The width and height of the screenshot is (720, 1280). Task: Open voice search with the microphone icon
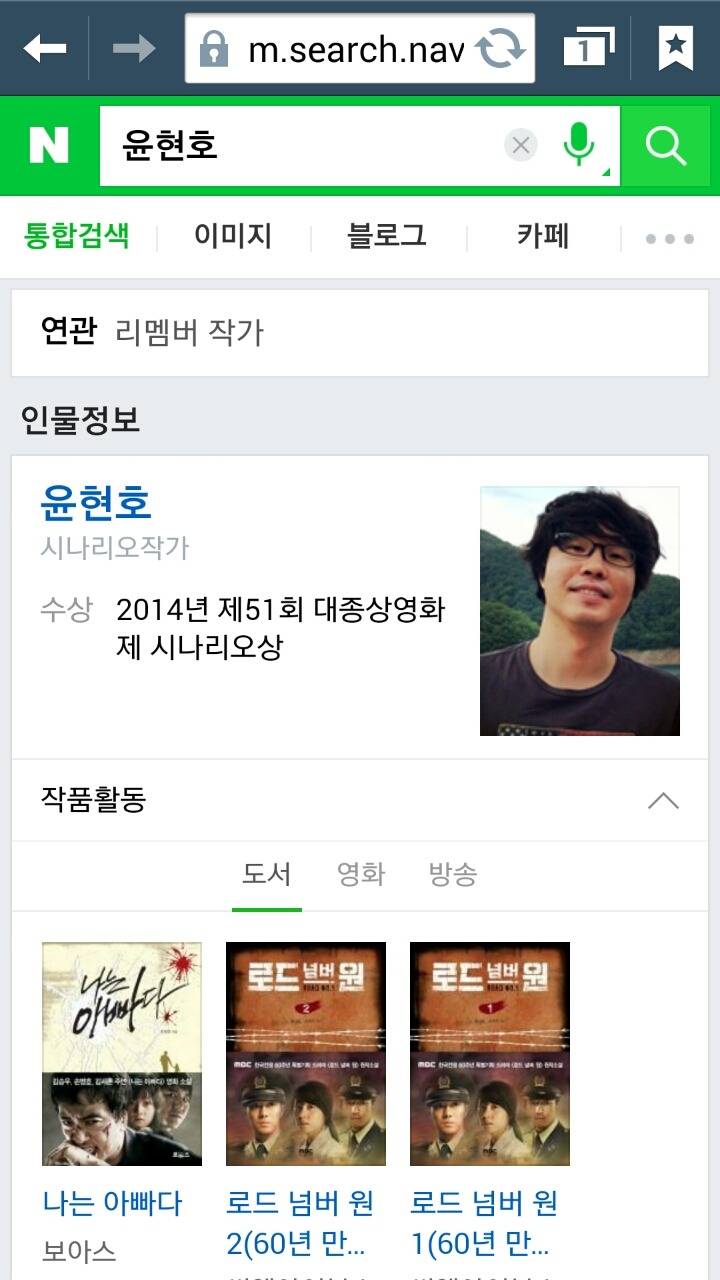(578, 145)
